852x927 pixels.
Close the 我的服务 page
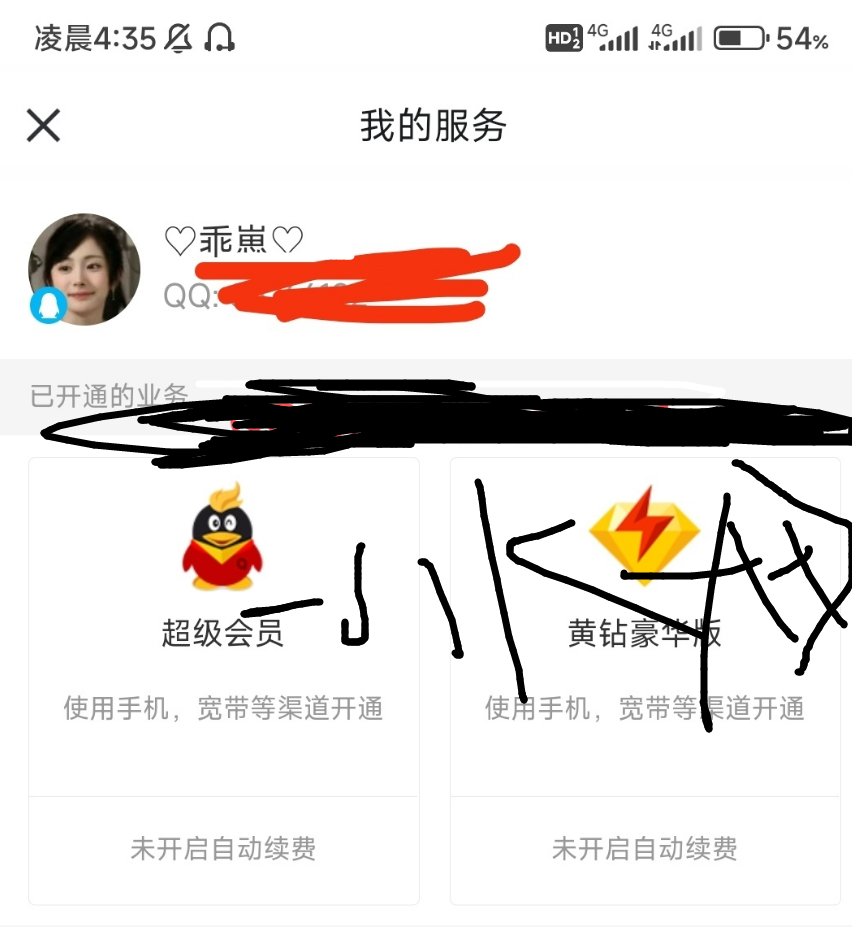[43, 126]
